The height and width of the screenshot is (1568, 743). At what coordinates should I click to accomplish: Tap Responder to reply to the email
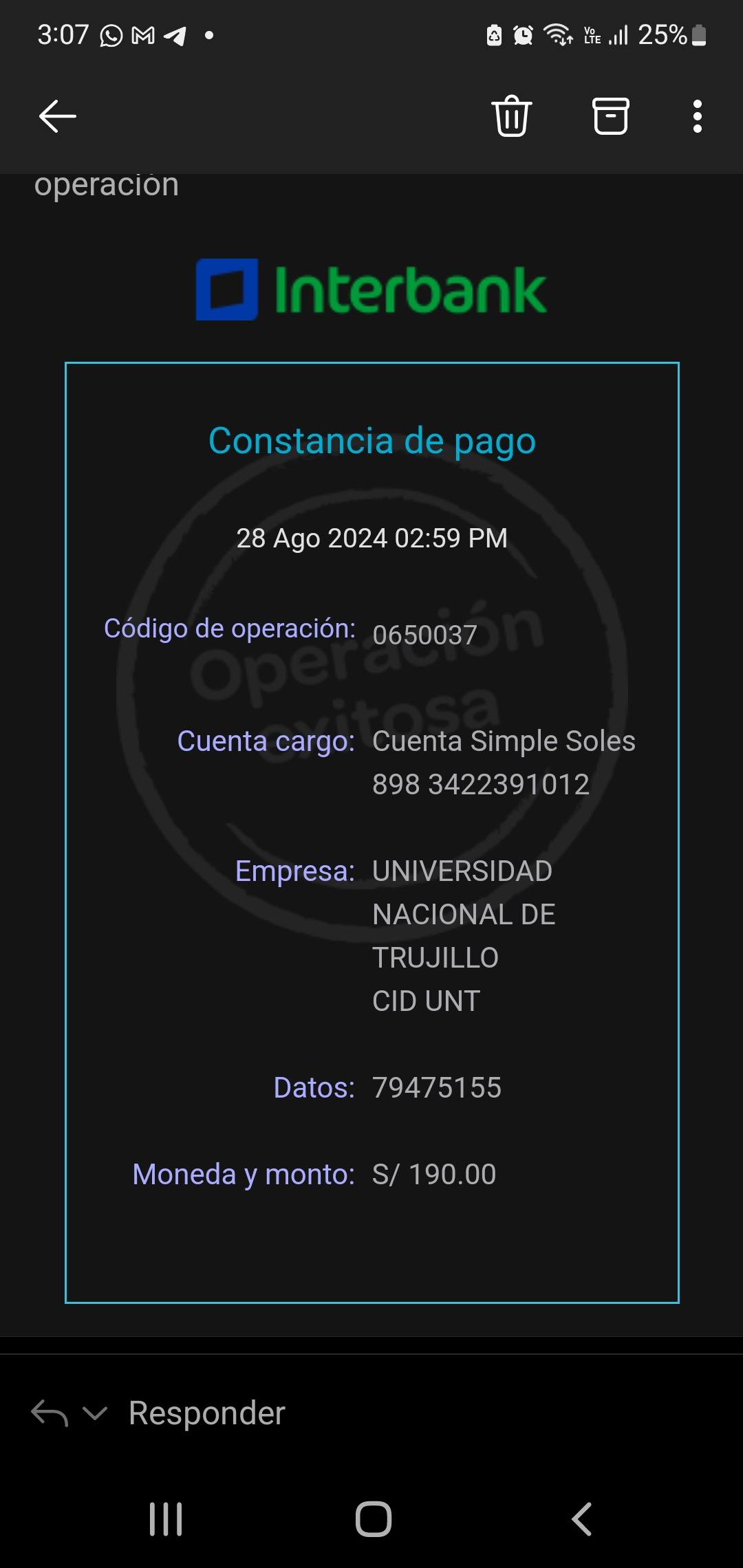click(206, 1413)
